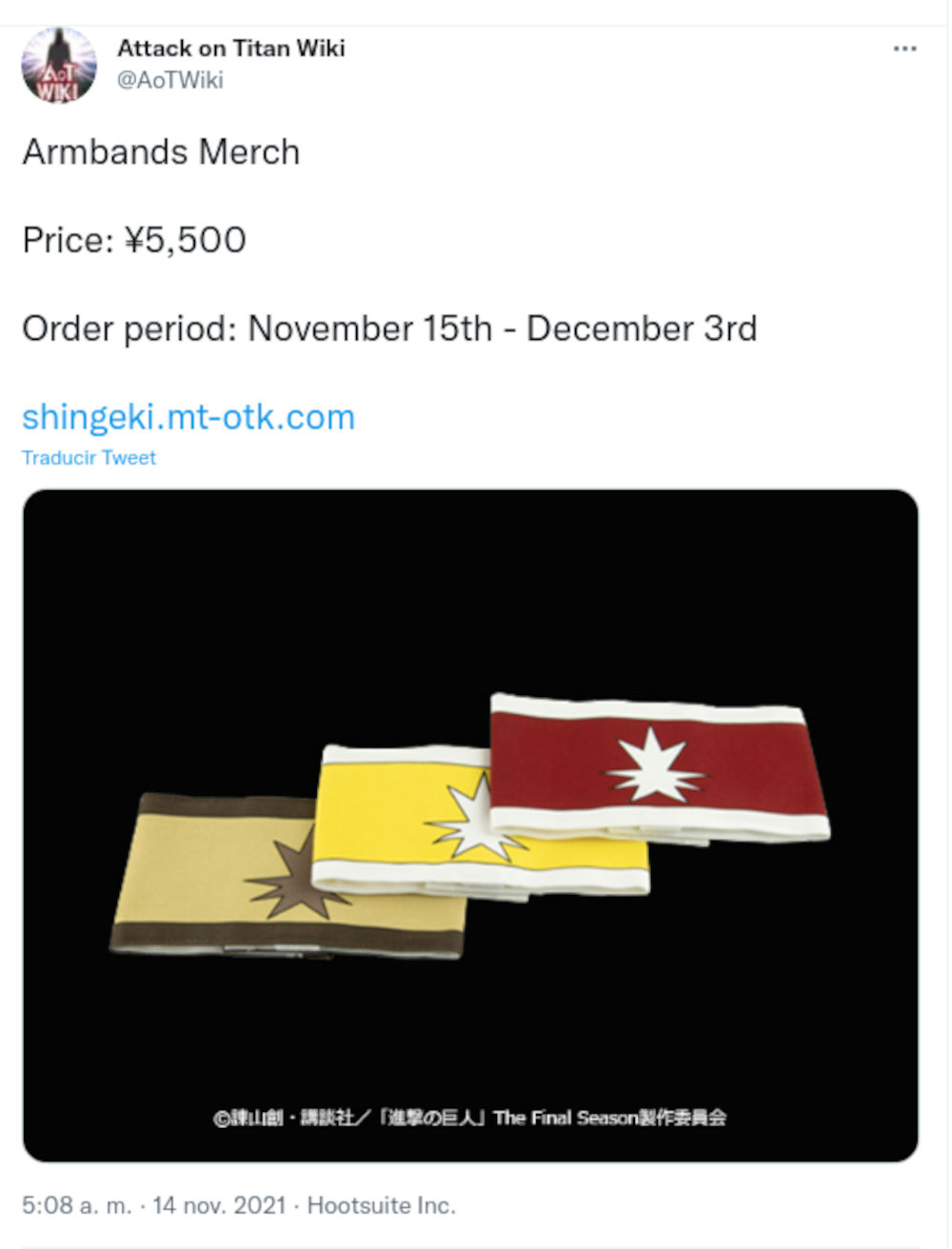This screenshot has width=952, height=1249.
Task: Open the Attack on Titan Wiki profile picture
Action: pos(59,65)
